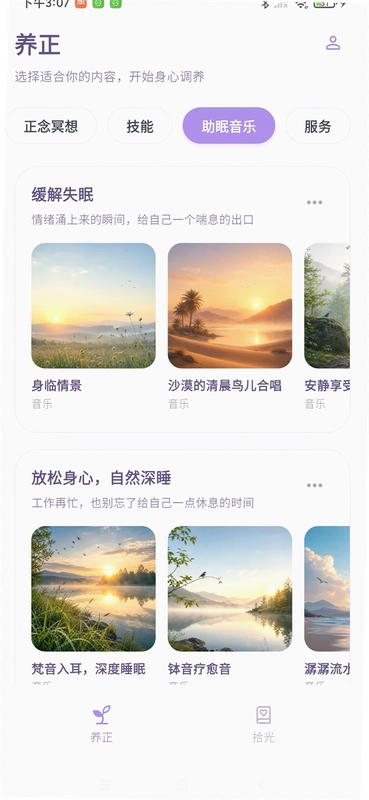Switch to the 服务 category
The height and width of the screenshot is (800, 369).
coord(317,126)
